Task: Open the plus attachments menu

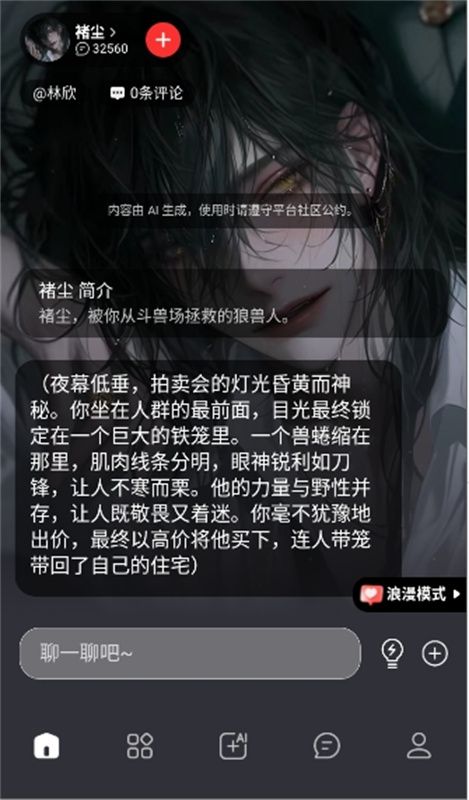Action: (x=435, y=654)
